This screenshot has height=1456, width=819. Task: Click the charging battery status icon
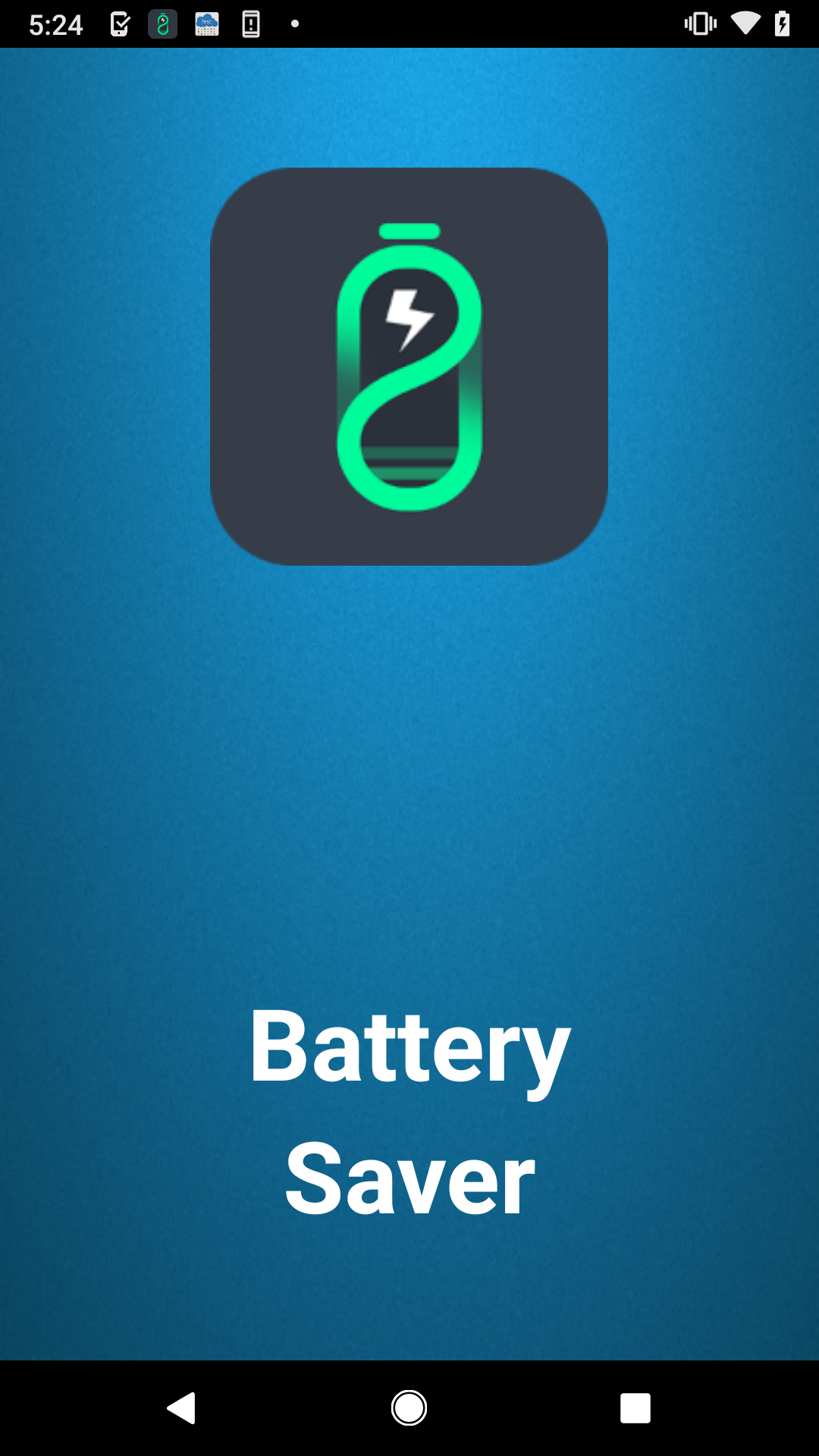[783, 23]
